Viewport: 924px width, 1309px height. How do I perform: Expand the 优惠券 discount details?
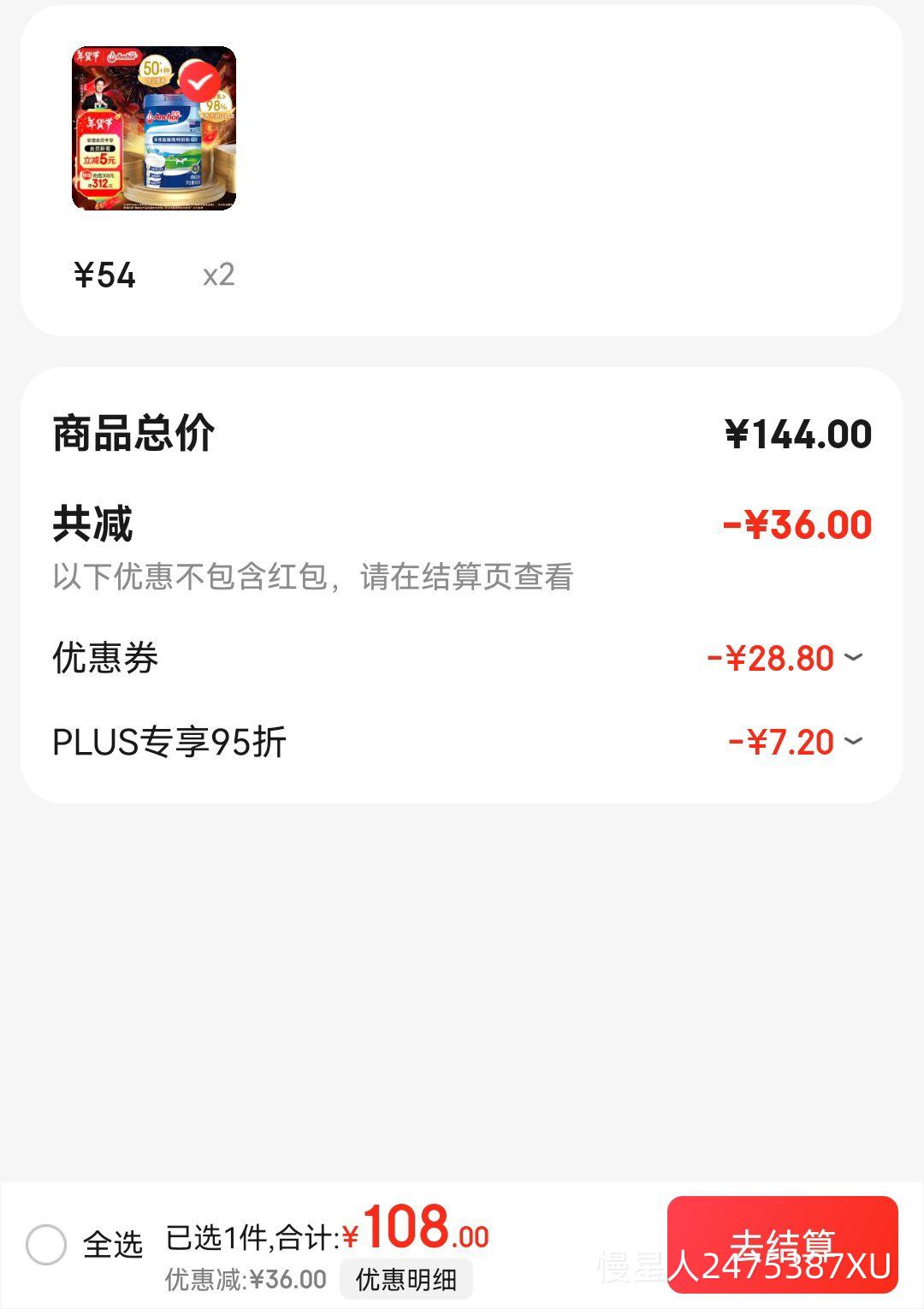[x=853, y=657]
